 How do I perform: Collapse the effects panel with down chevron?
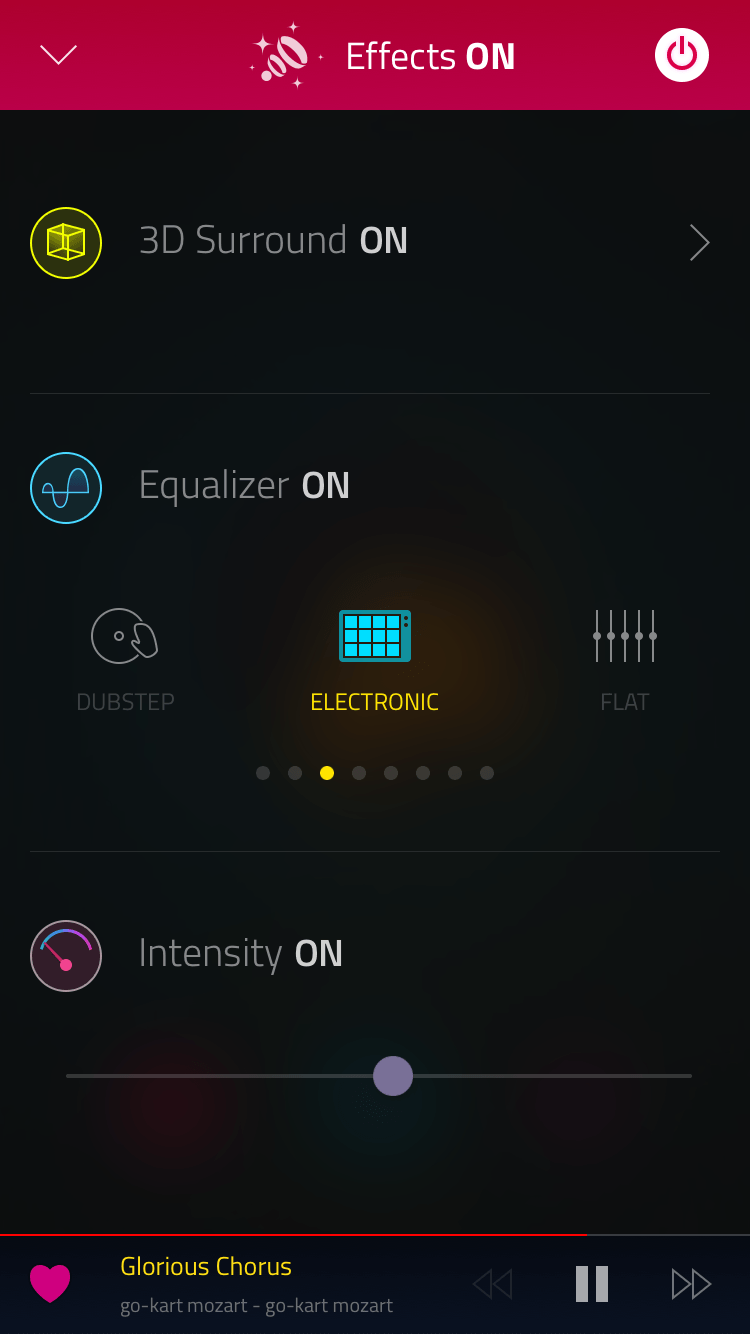58,55
